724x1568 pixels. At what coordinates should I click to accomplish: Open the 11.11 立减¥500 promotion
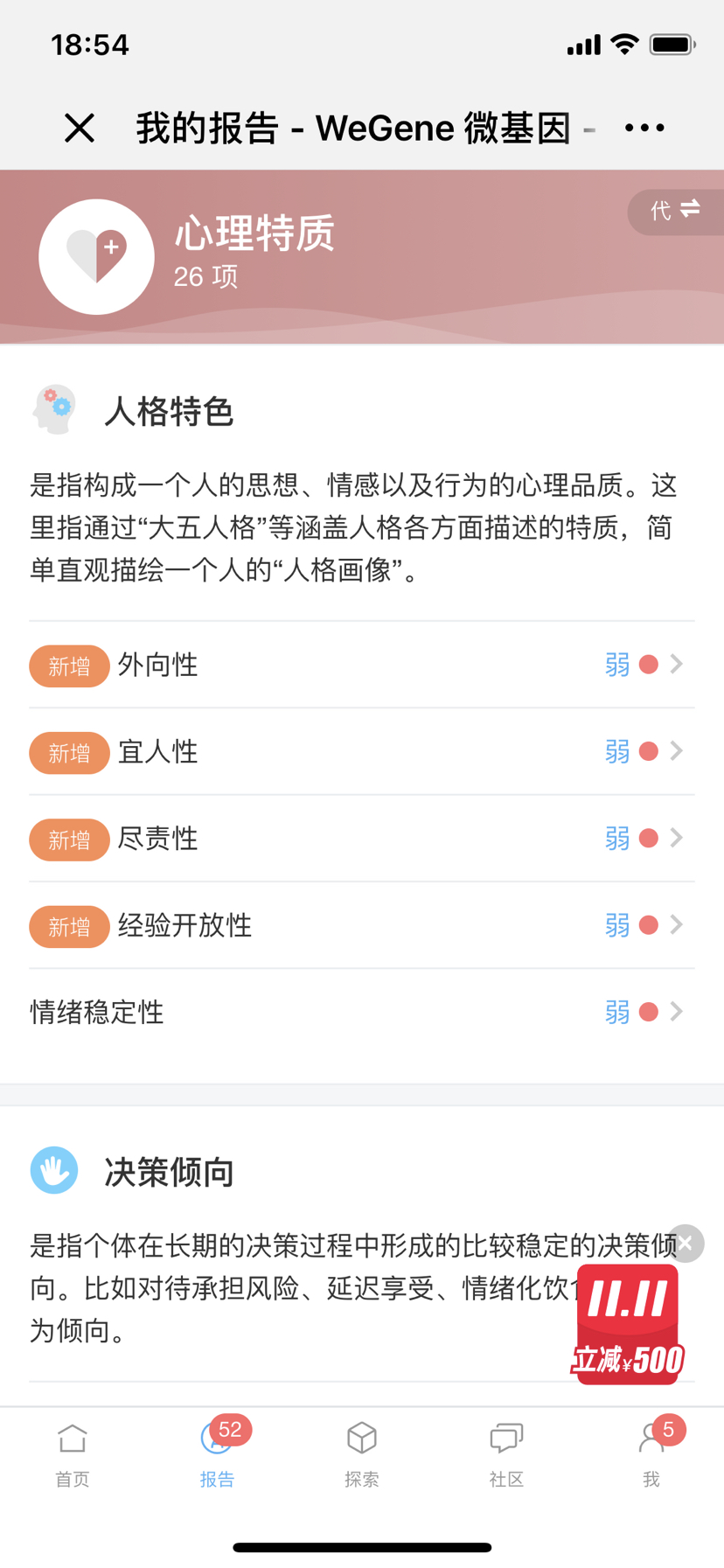(628, 1325)
